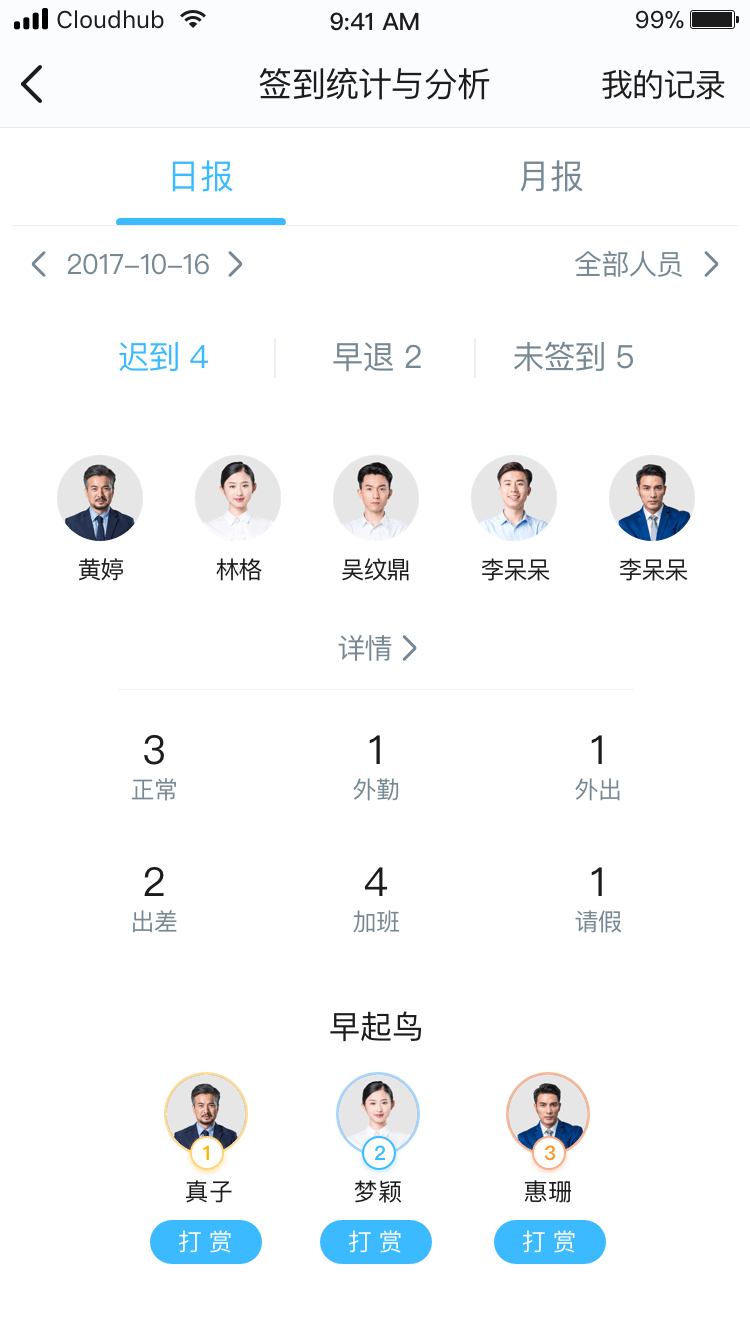Open 详情 for the late list
The width and height of the screenshot is (750, 1334).
coord(377,648)
